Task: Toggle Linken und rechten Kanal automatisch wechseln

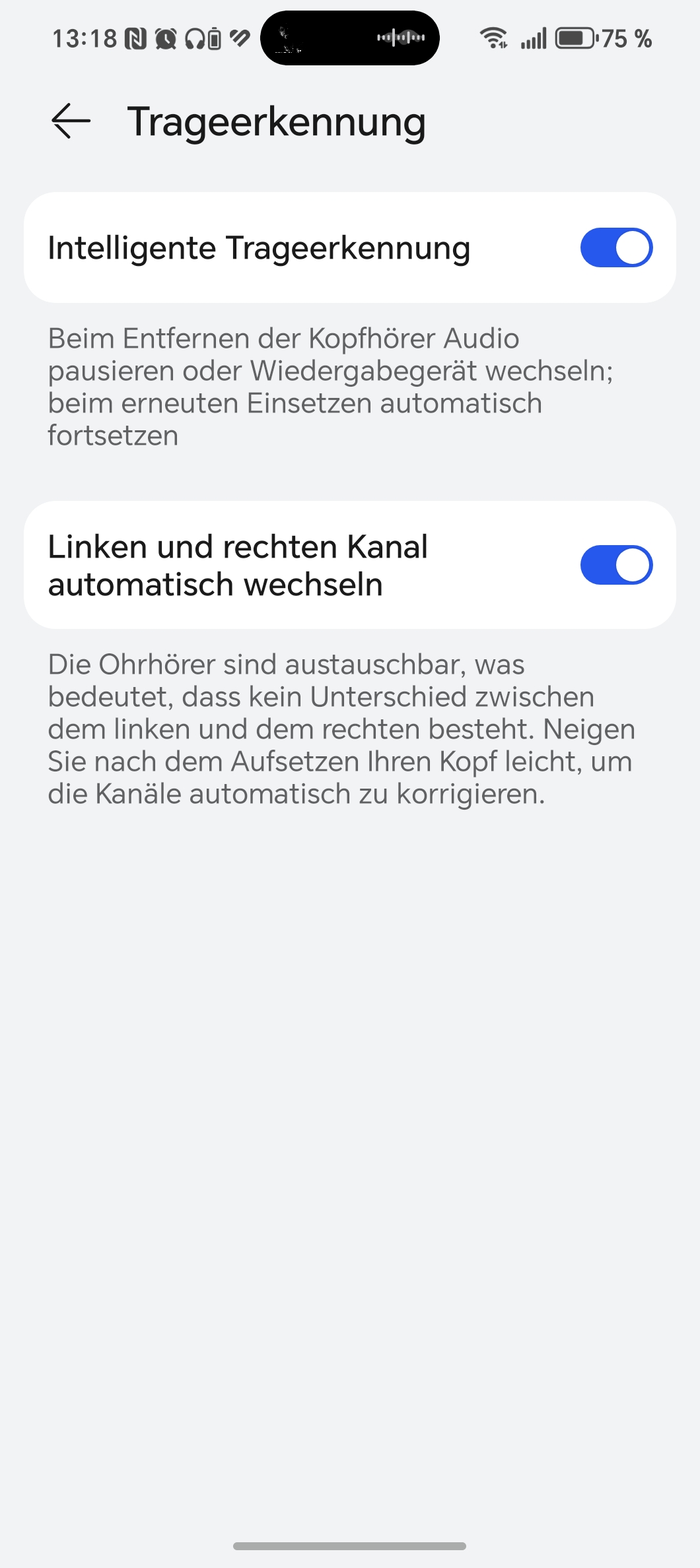Action: pyautogui.click(x=616, y=565)
